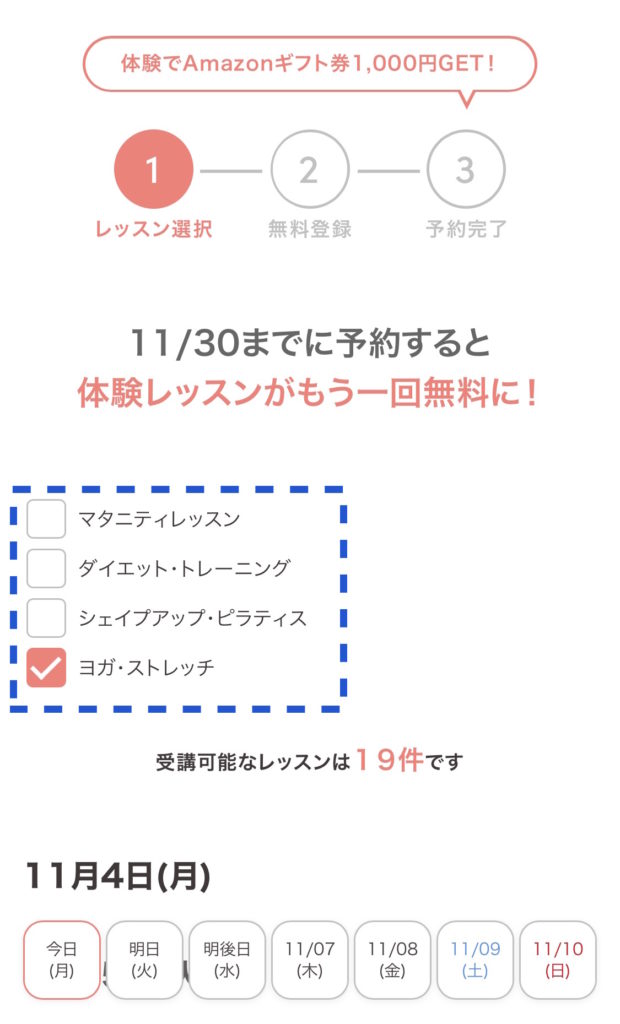Tick the シェイプアップ・ピラティス checkbox
This screenshot has width=620, height=1024.
[x=46, y=618]
